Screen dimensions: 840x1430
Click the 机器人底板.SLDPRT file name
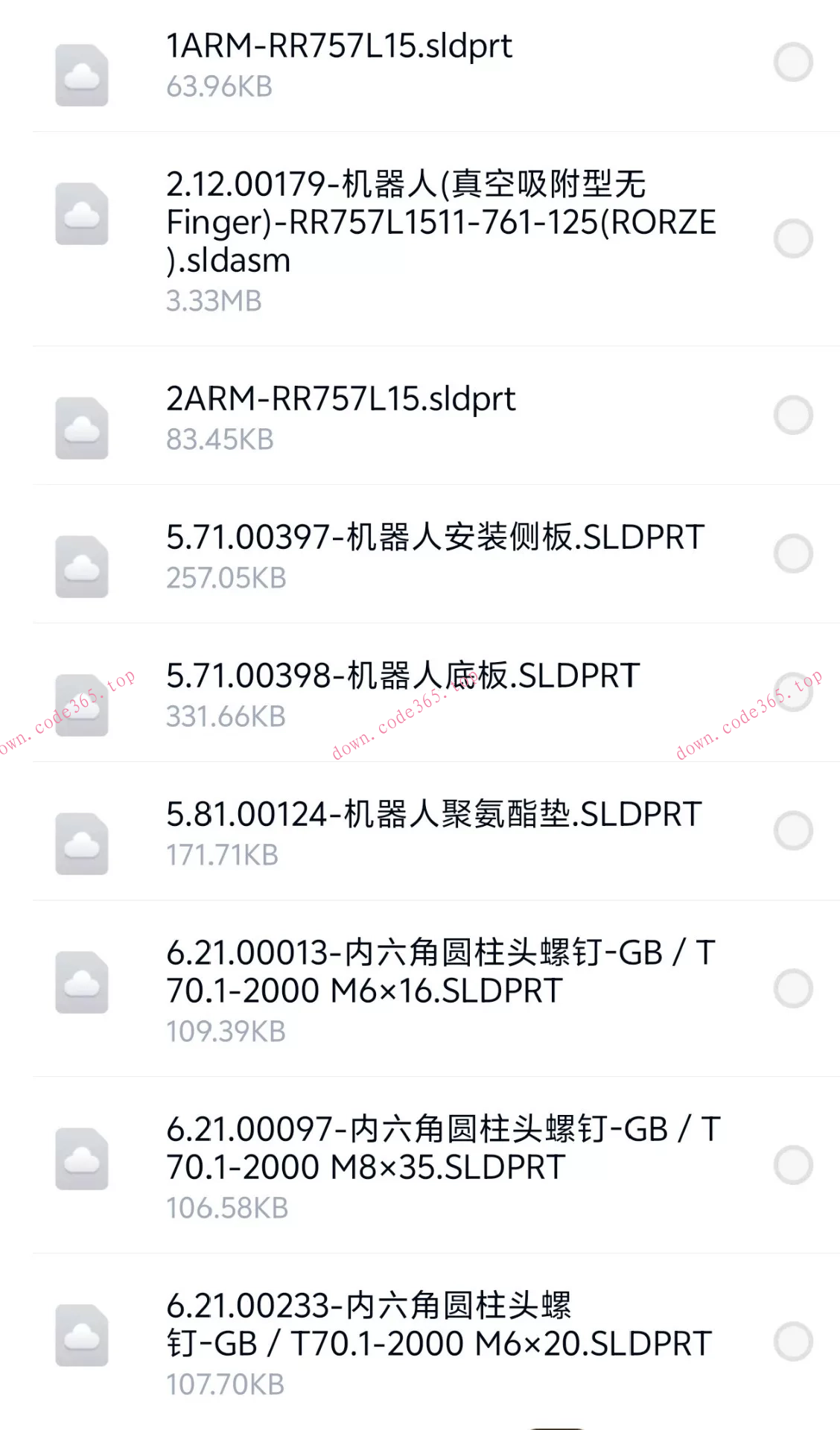[401, 674]
